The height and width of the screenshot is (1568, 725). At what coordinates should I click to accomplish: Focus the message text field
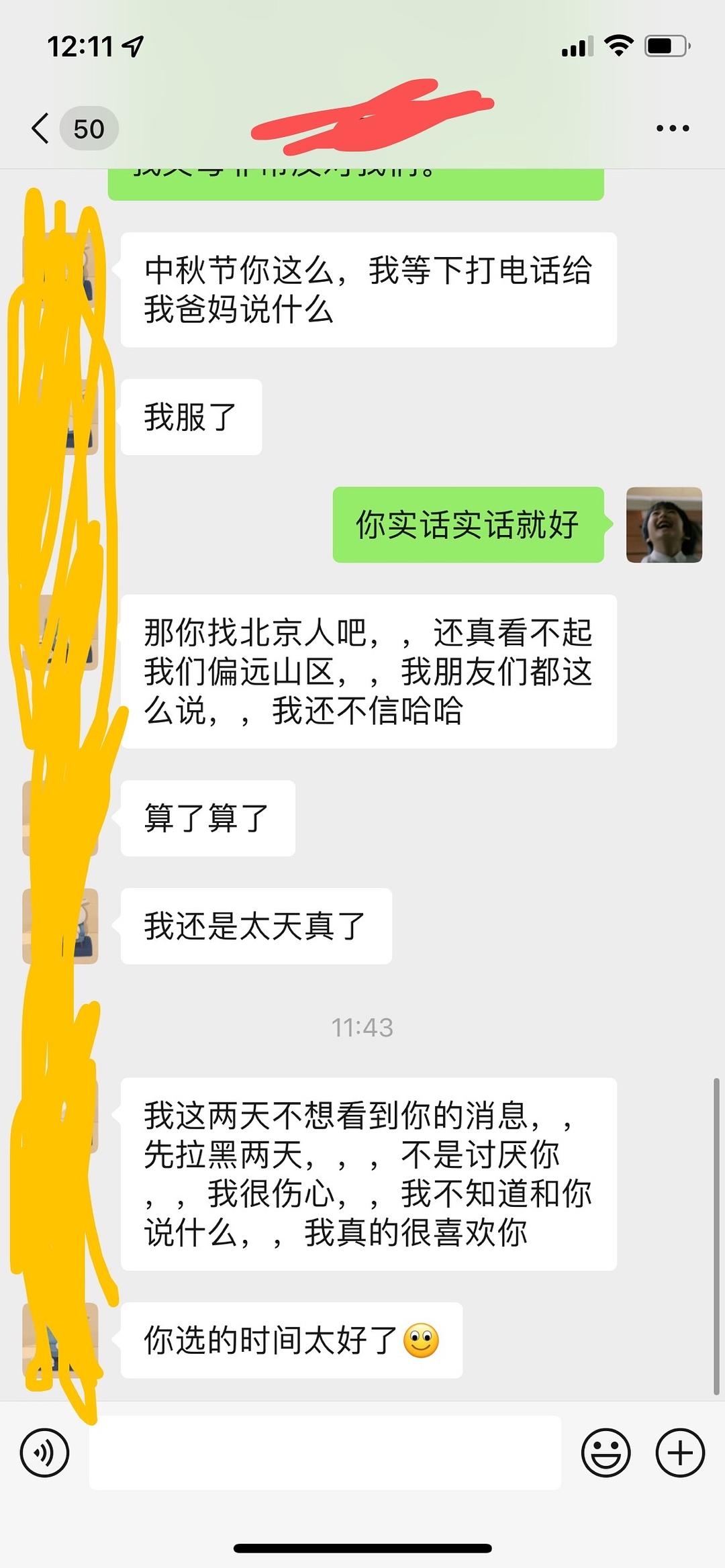tap(325, 1453)
